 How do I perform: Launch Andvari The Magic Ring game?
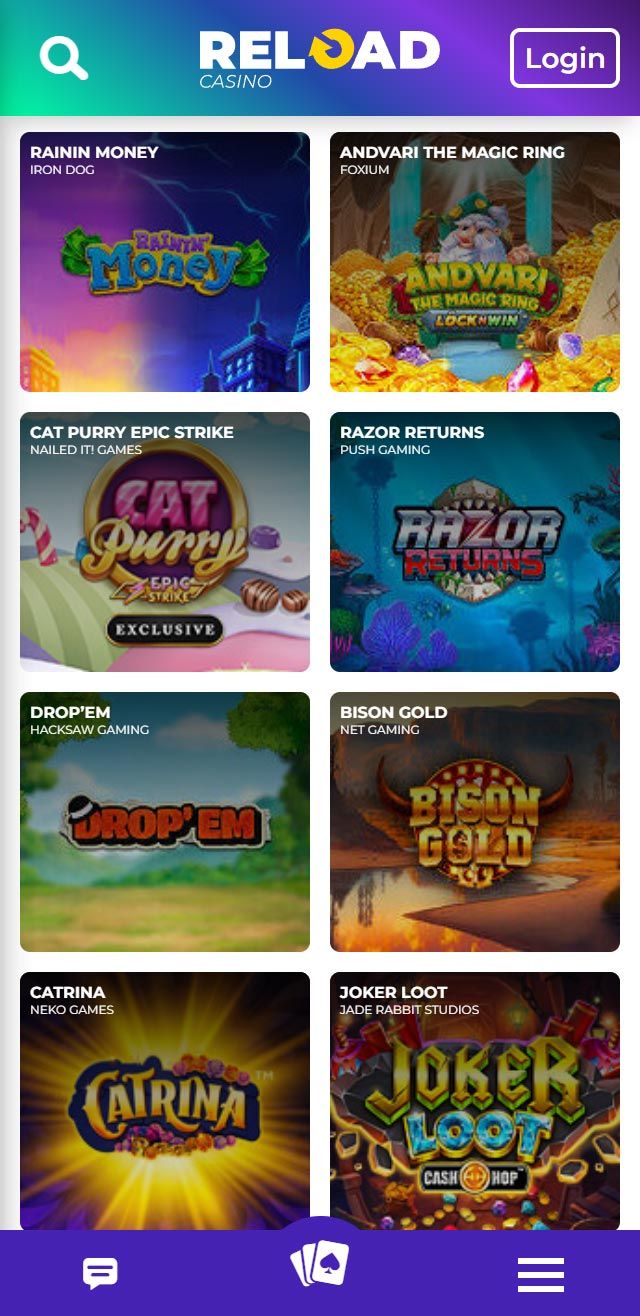pyautogui.click(x=475, y=262)
